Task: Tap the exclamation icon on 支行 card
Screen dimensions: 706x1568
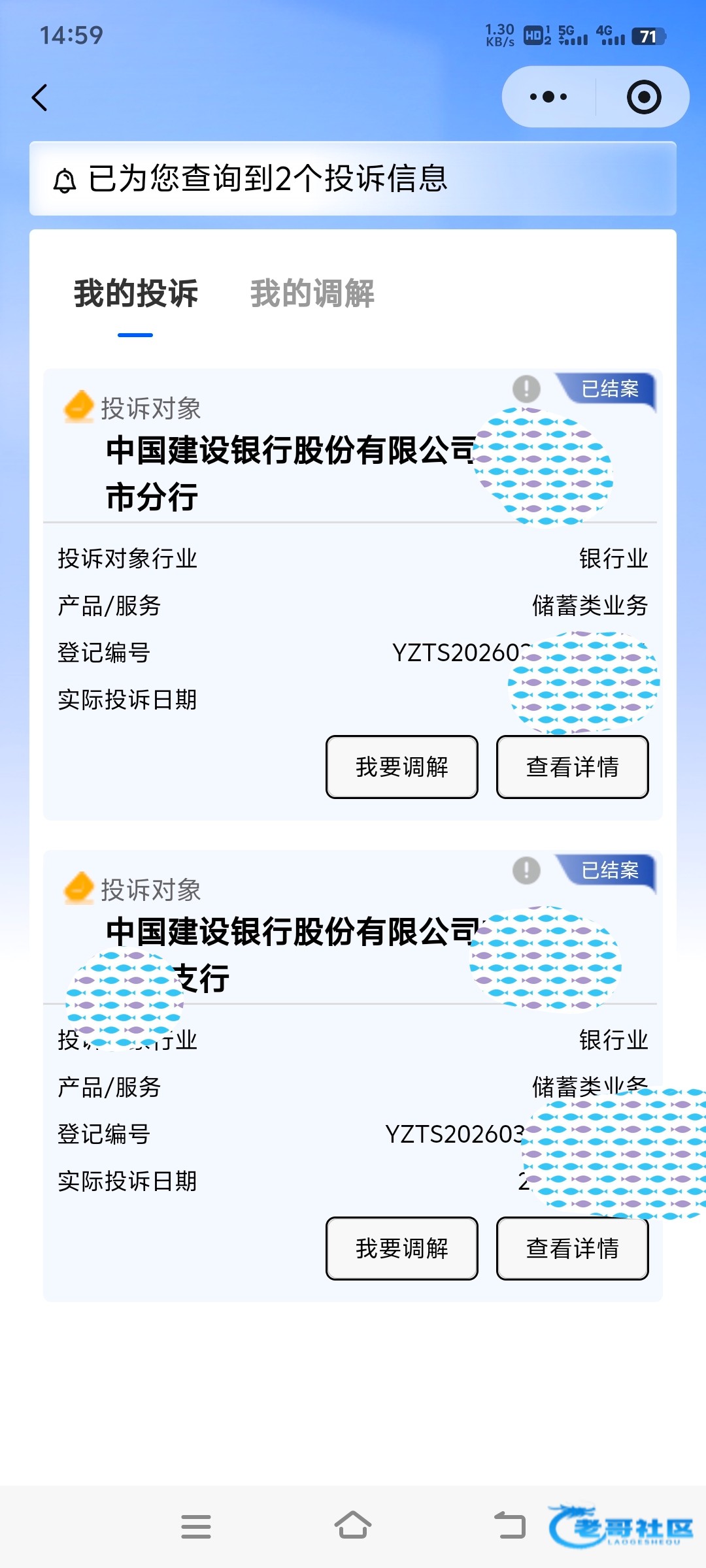Action: 526,870
